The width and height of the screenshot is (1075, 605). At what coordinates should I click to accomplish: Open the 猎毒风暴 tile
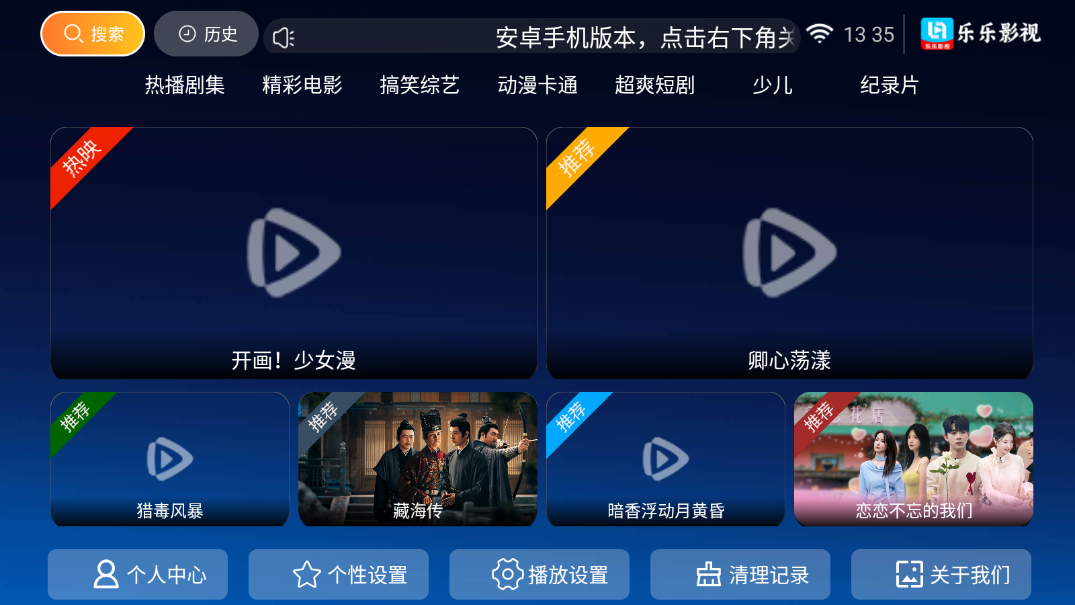[170, 459]
